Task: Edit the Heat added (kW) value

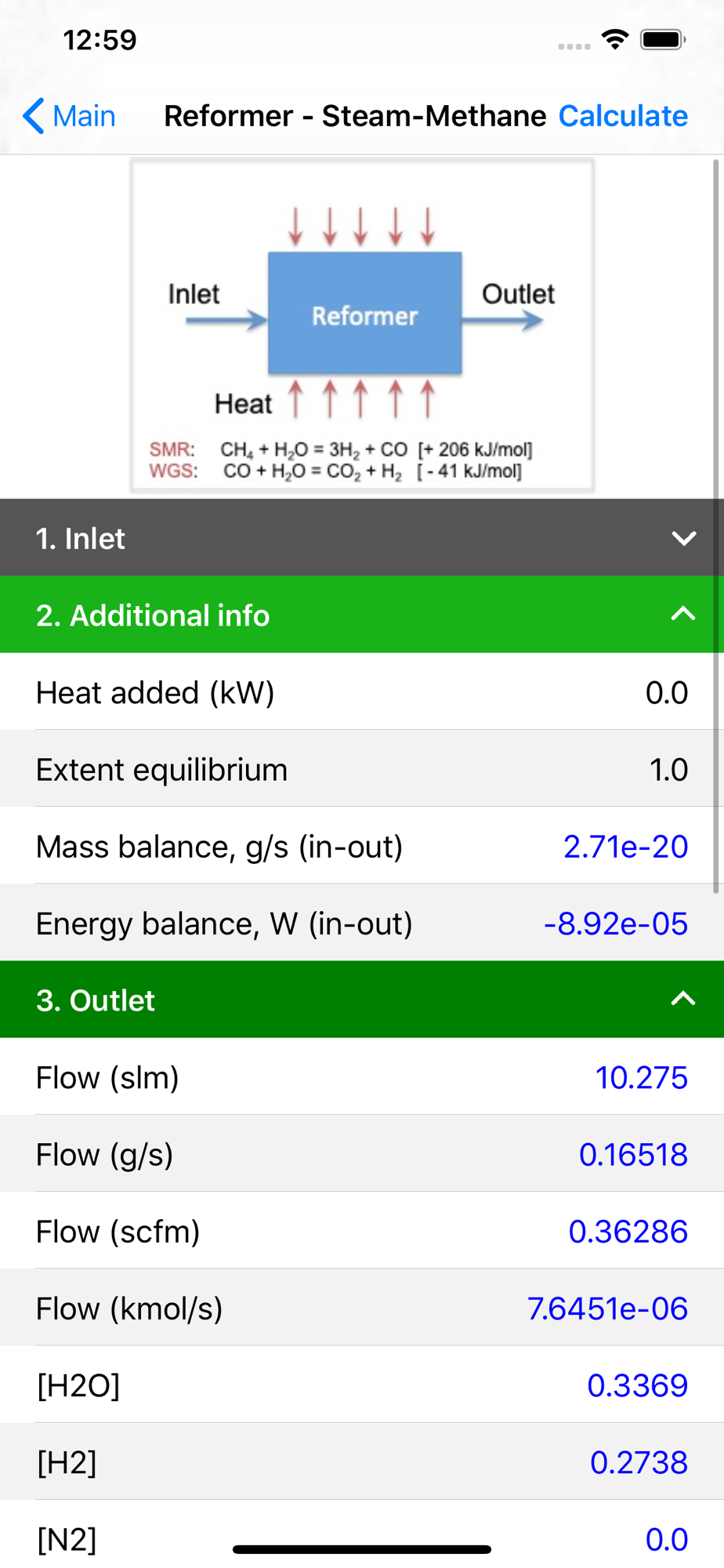Action: tap(666, 692)
